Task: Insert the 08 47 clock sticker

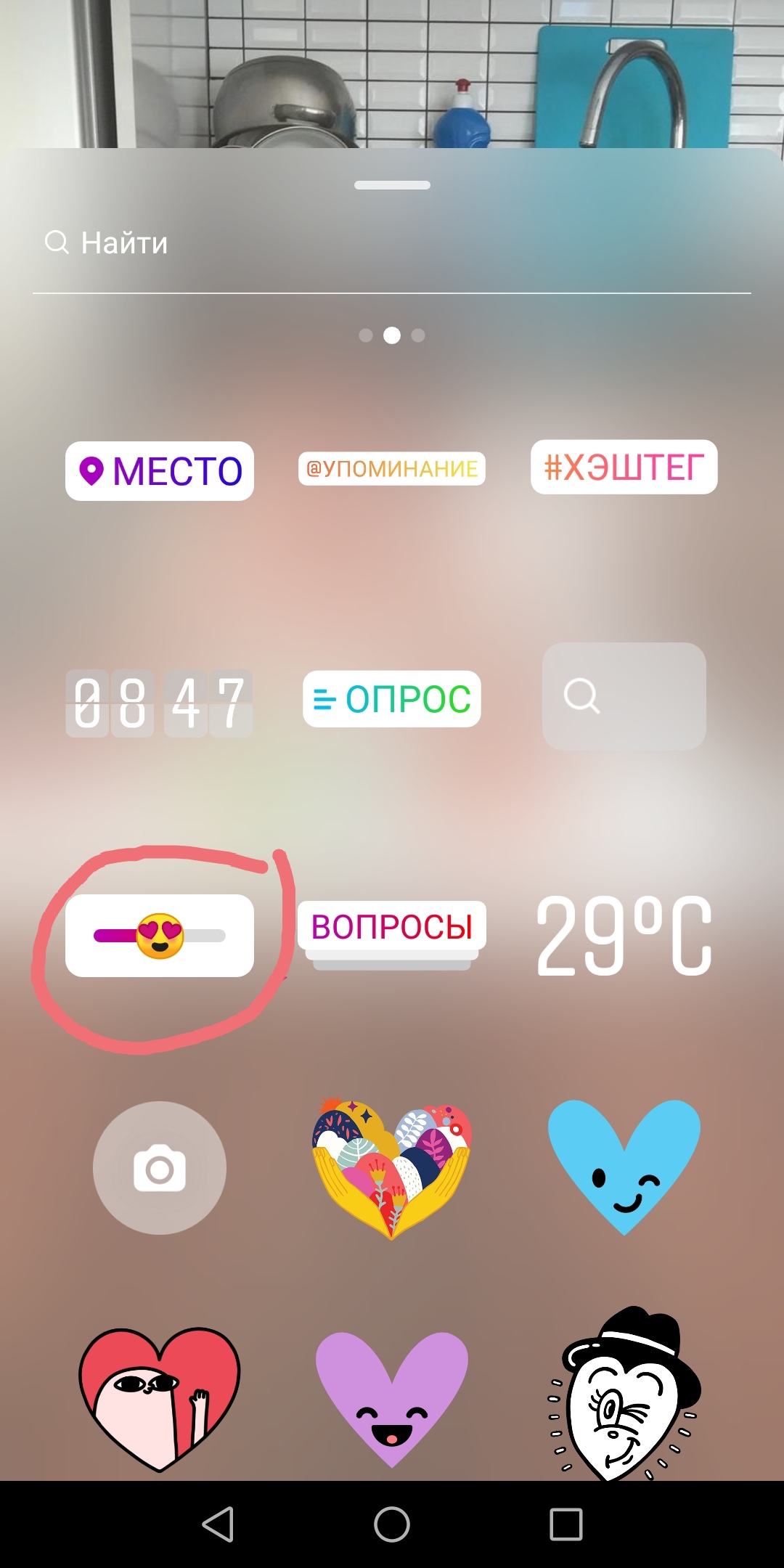Action: pos(160,703)
